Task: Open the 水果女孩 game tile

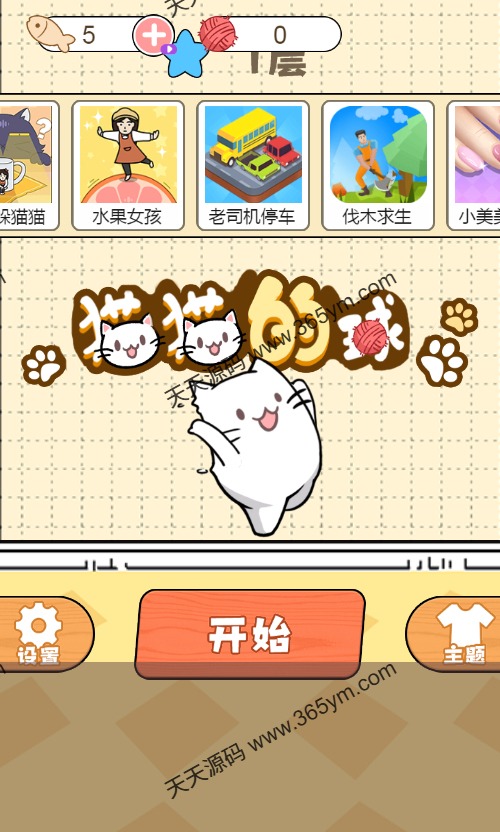Action: (128, 166)
